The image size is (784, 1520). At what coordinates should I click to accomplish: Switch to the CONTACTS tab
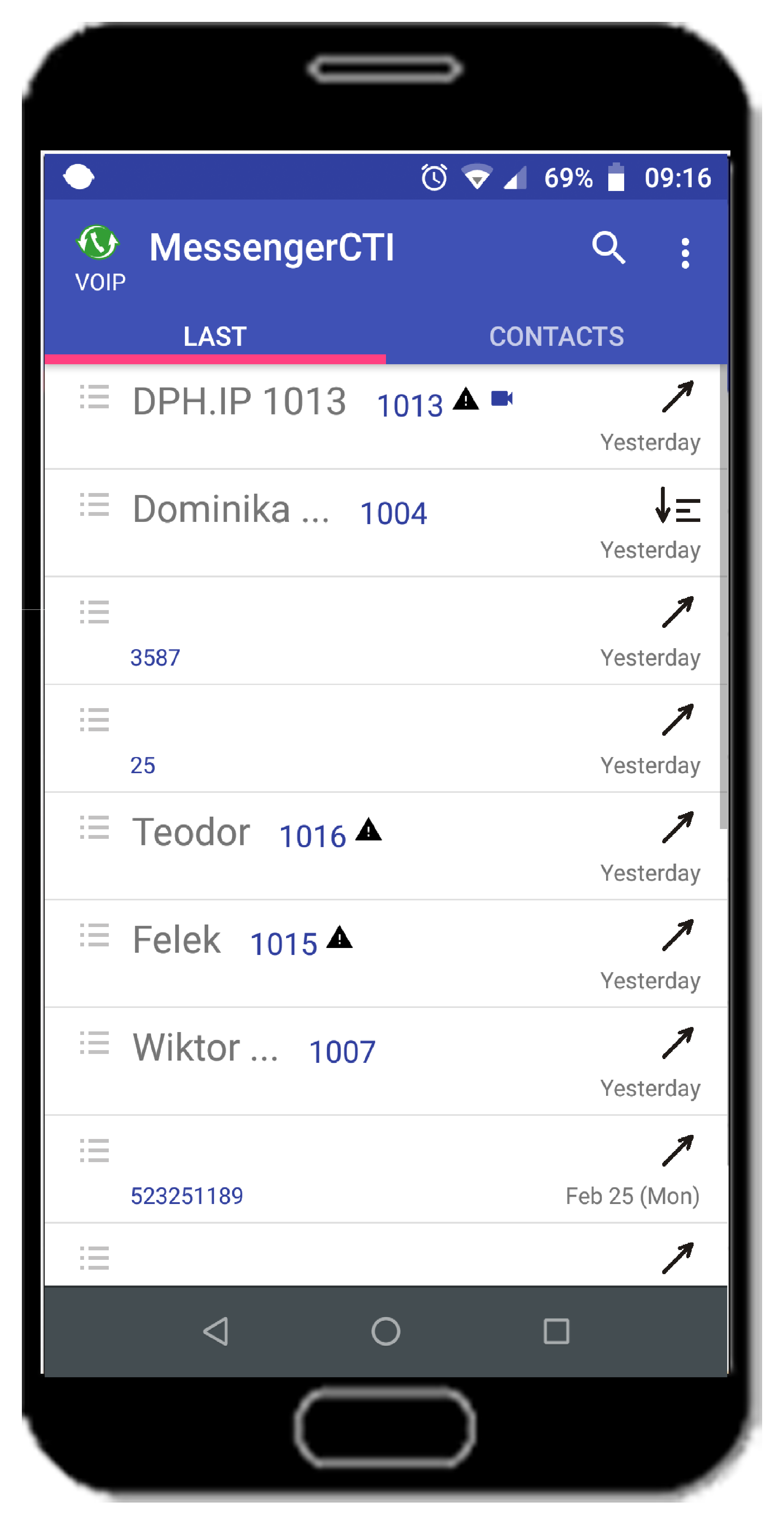pyautogui.click(x=556, y=336)
